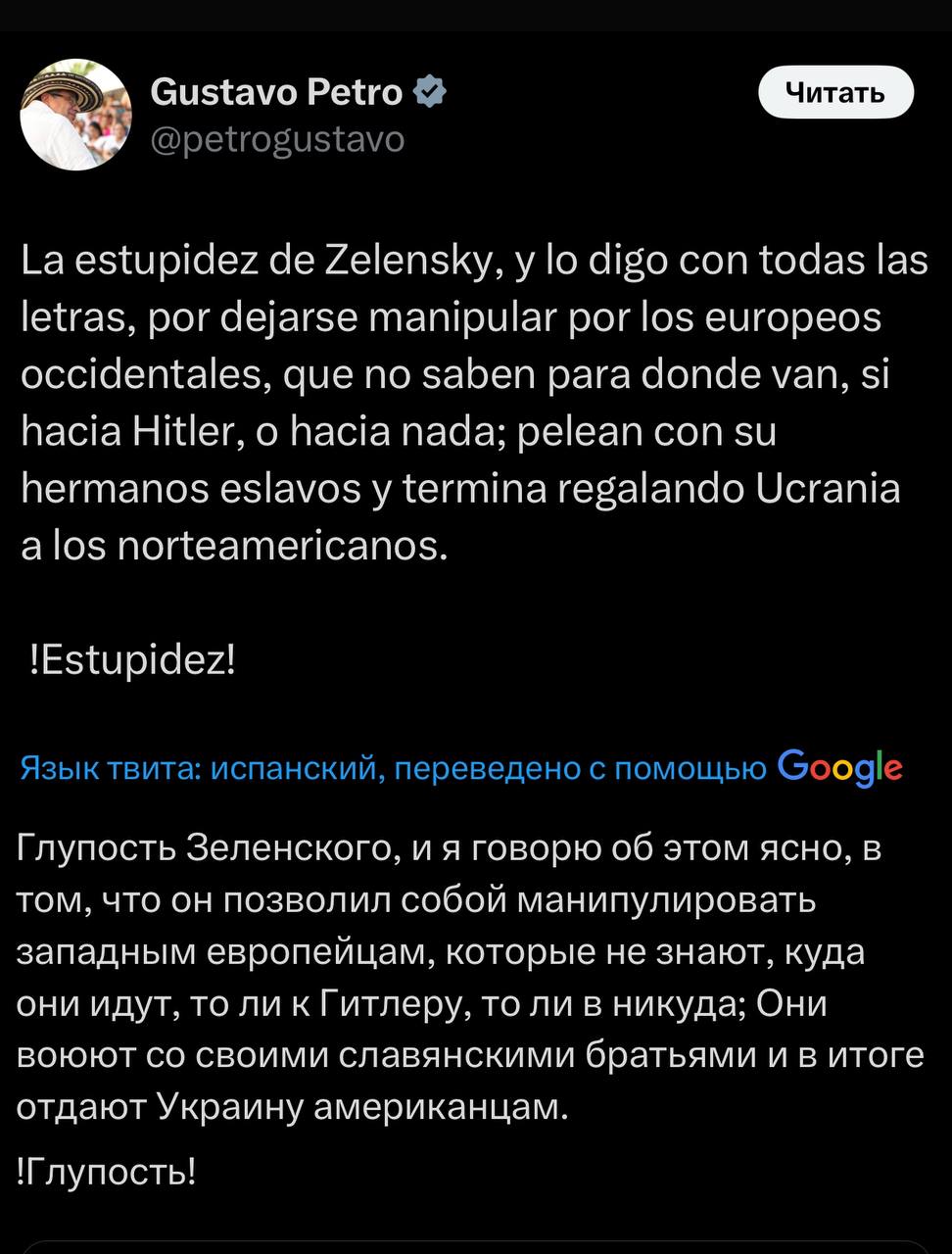Follow Gustavo Petro with the Читать button

835,93
